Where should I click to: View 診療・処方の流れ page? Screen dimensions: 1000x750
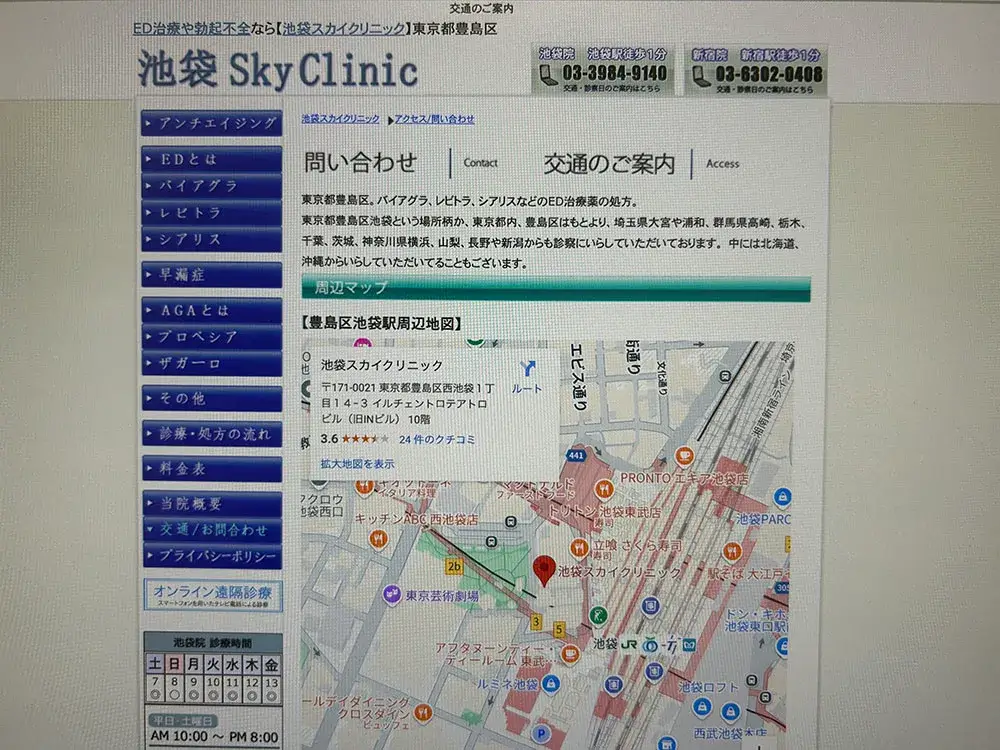click(211, 434)
